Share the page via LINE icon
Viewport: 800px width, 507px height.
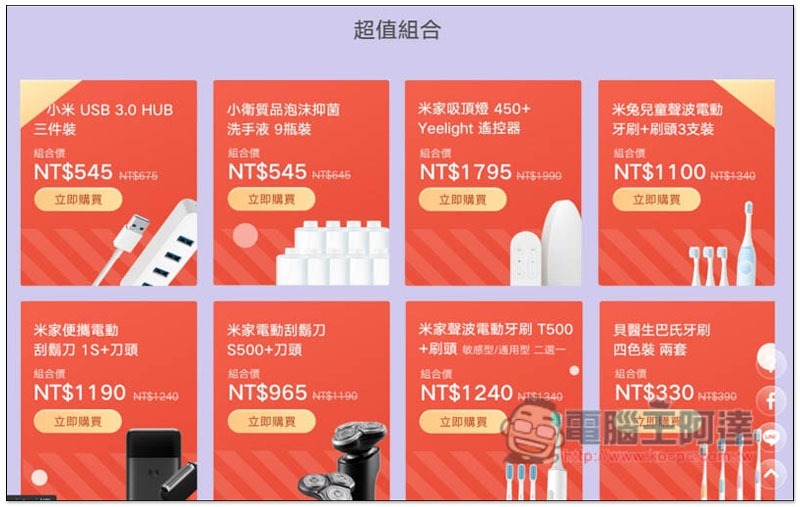point(772,437)
